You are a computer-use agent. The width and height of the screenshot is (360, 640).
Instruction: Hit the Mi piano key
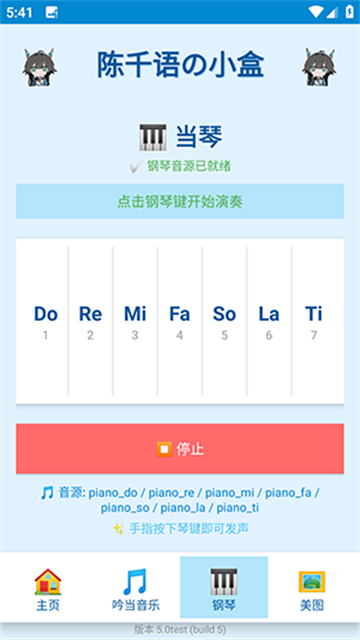[x=135, y=321]
